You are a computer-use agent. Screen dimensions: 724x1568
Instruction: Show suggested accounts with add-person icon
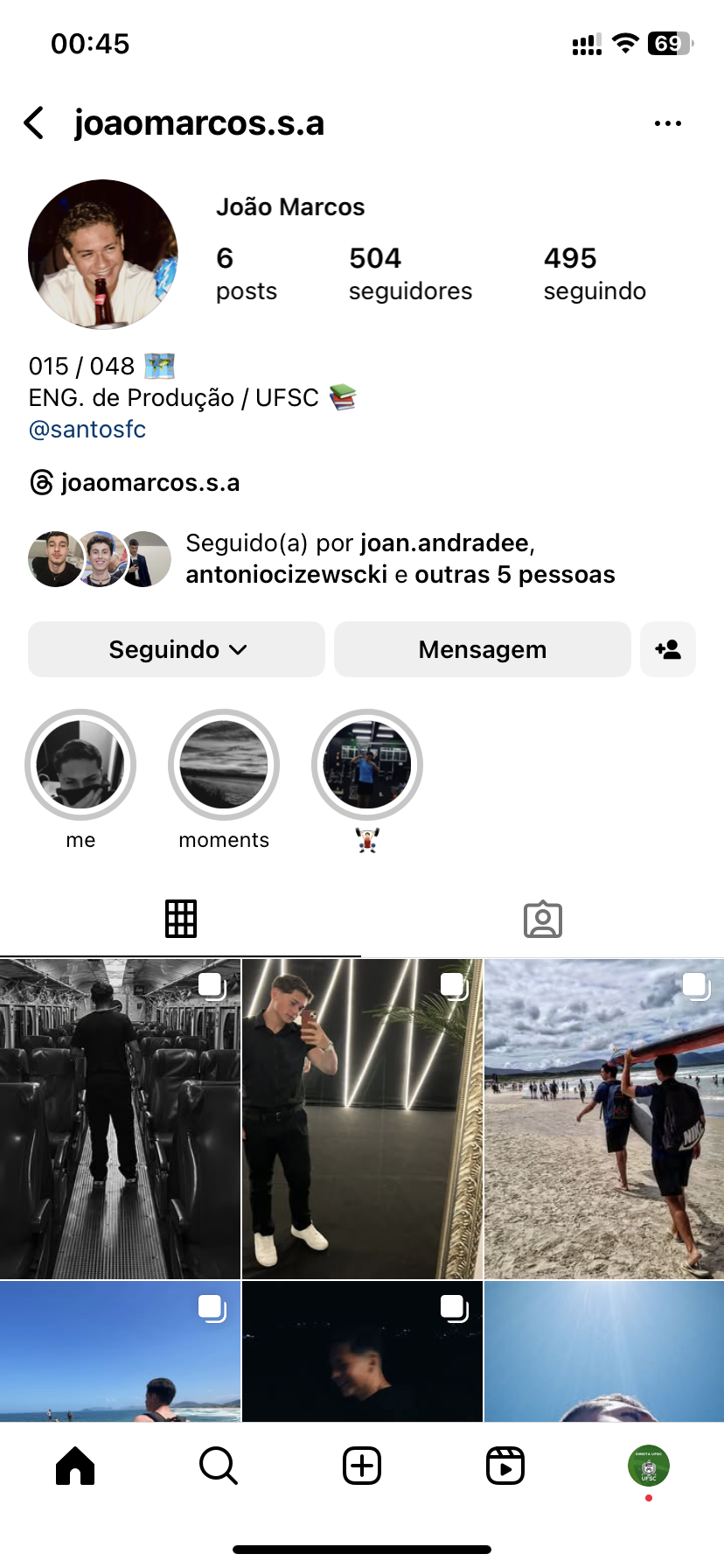tap(668, 649)
